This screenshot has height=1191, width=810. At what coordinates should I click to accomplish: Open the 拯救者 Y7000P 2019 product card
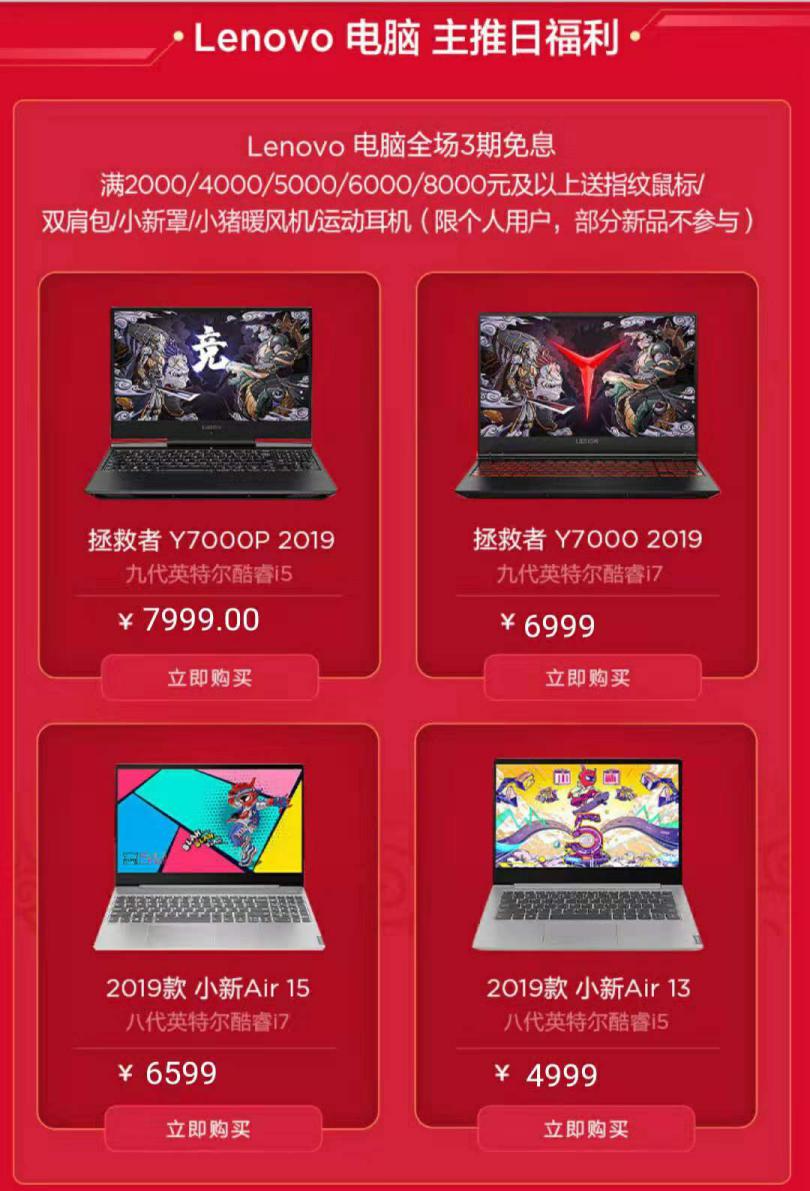coord(210,420)
